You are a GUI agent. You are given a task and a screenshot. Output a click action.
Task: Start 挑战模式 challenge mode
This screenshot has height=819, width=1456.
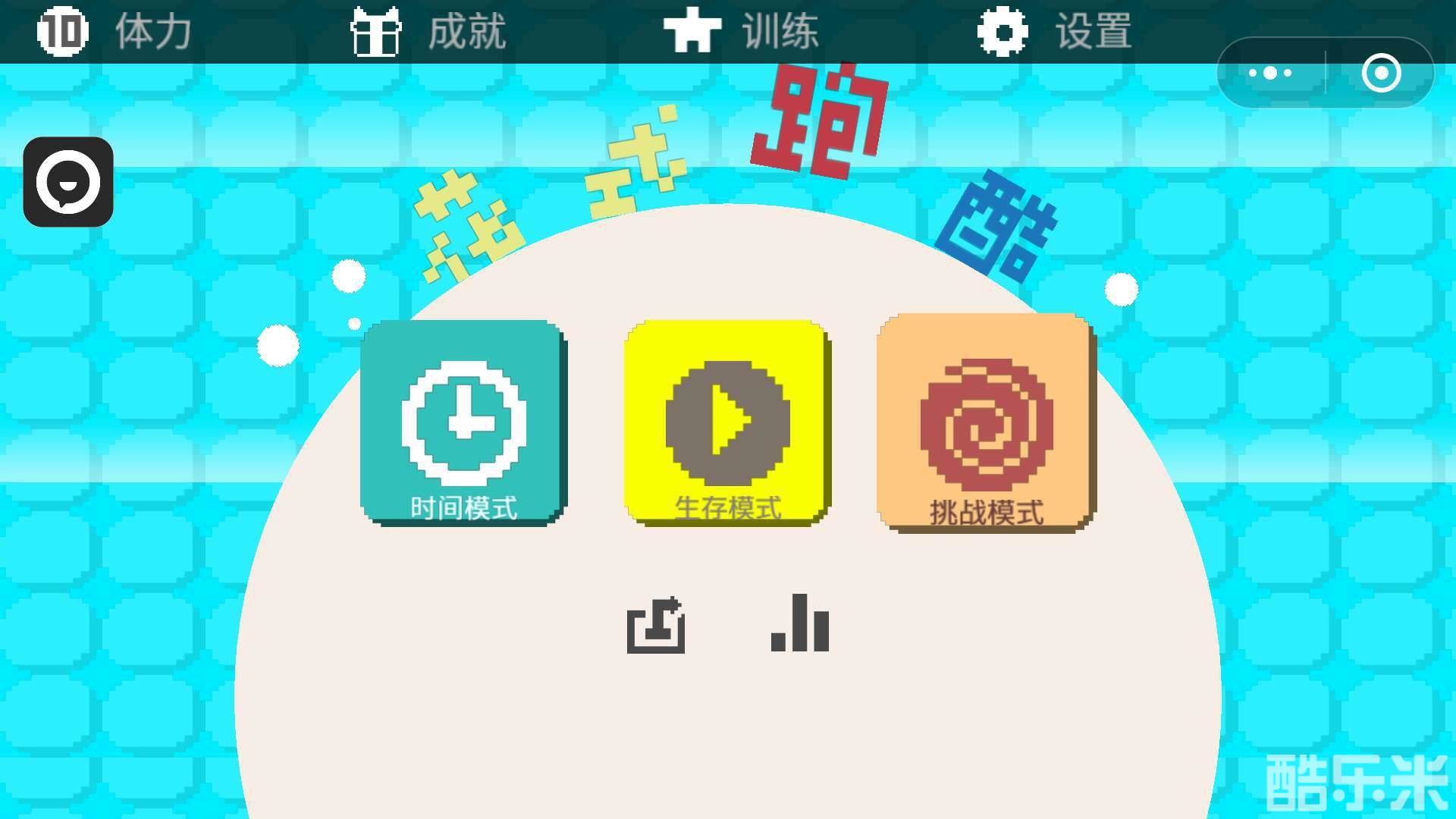click(x=985, y=423)
